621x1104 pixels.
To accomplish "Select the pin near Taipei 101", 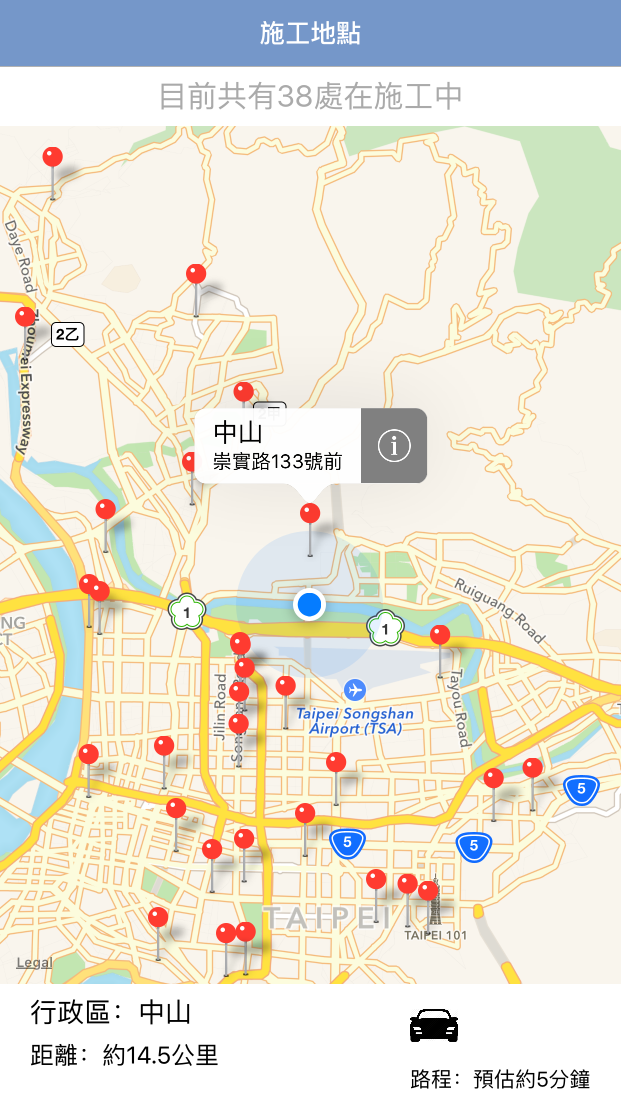I will click(x=427, y=891).
